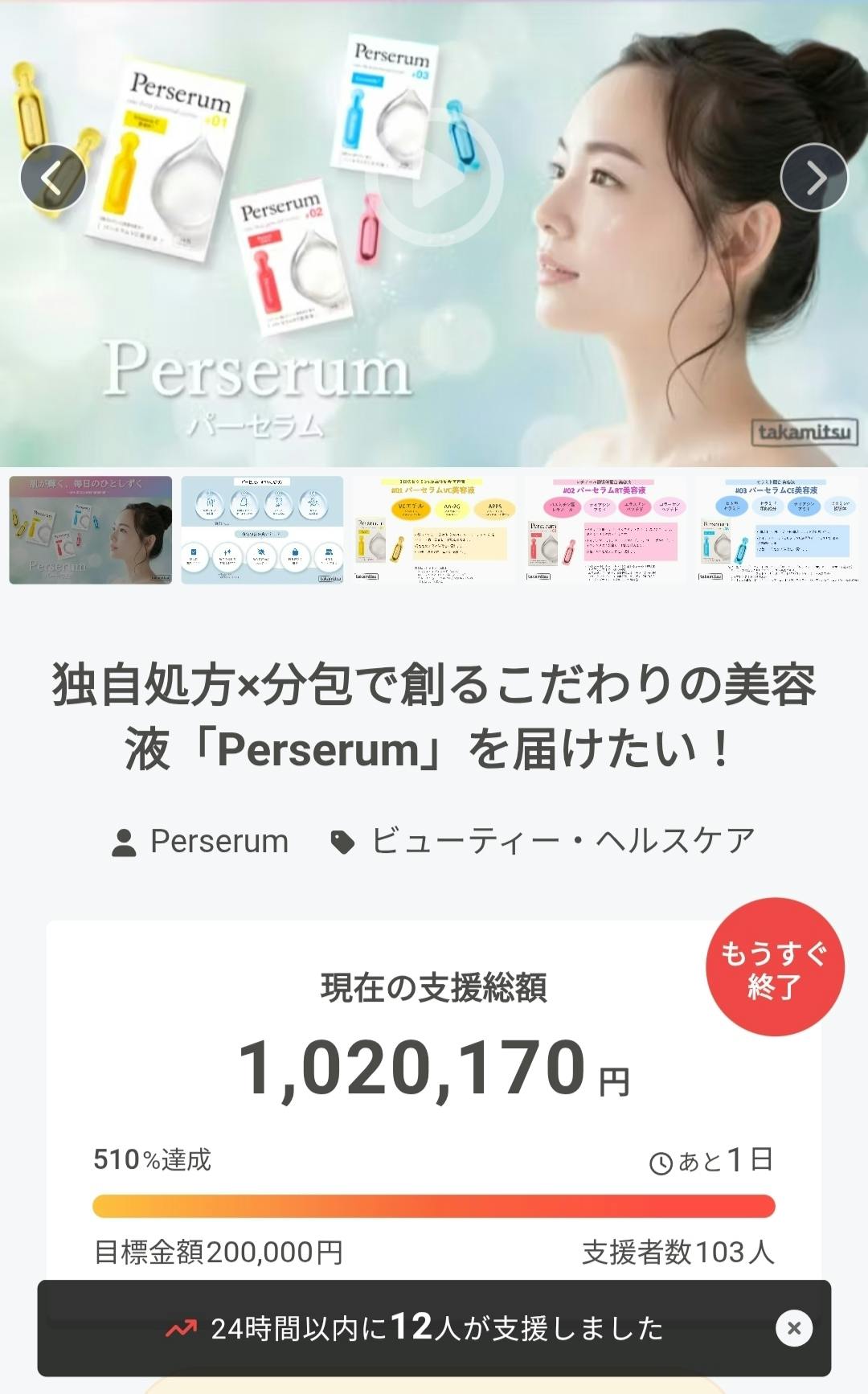Viewport: 868px width, 1394px height.
Task: Show the next carousel image
Action: [814, 178]
